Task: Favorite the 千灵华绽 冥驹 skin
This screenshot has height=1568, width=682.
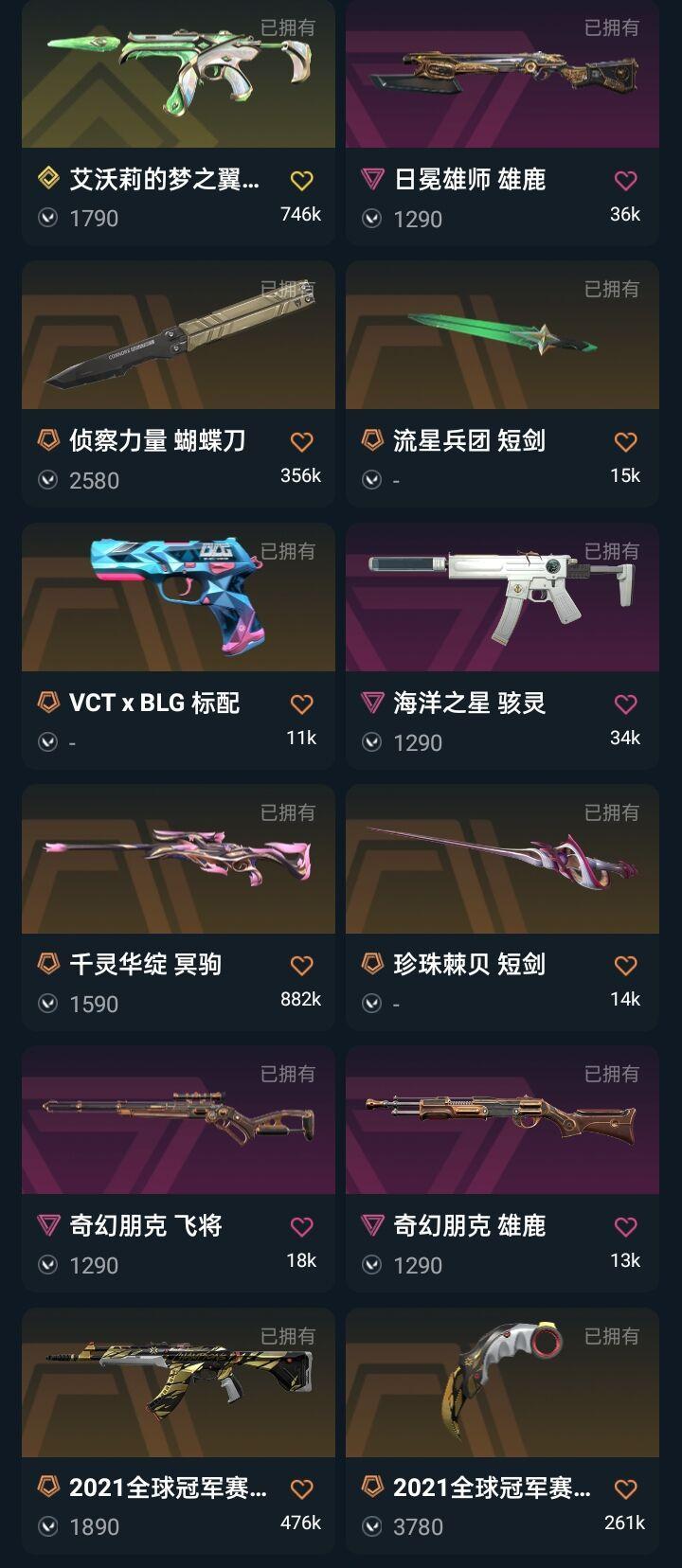Action: coord(301,965)
